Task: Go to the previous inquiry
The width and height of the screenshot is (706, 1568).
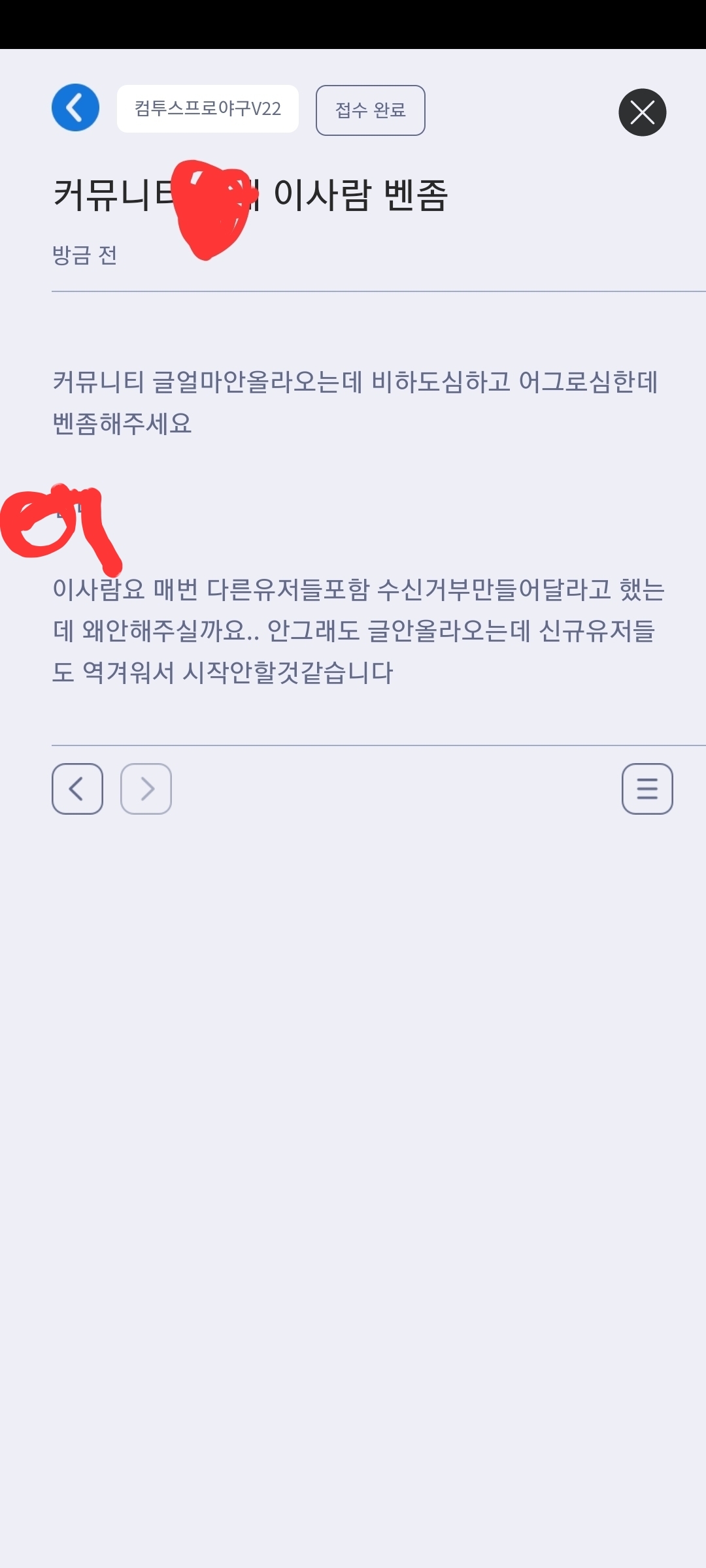Action: (77, 789)
